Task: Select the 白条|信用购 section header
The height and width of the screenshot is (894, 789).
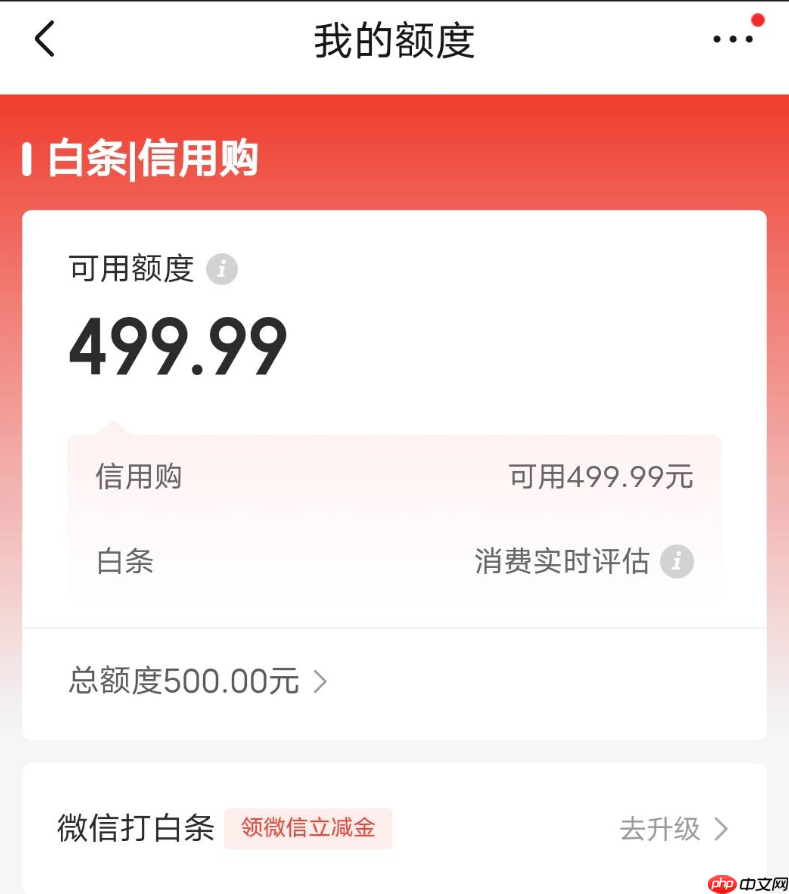Action: click(140, 156)
